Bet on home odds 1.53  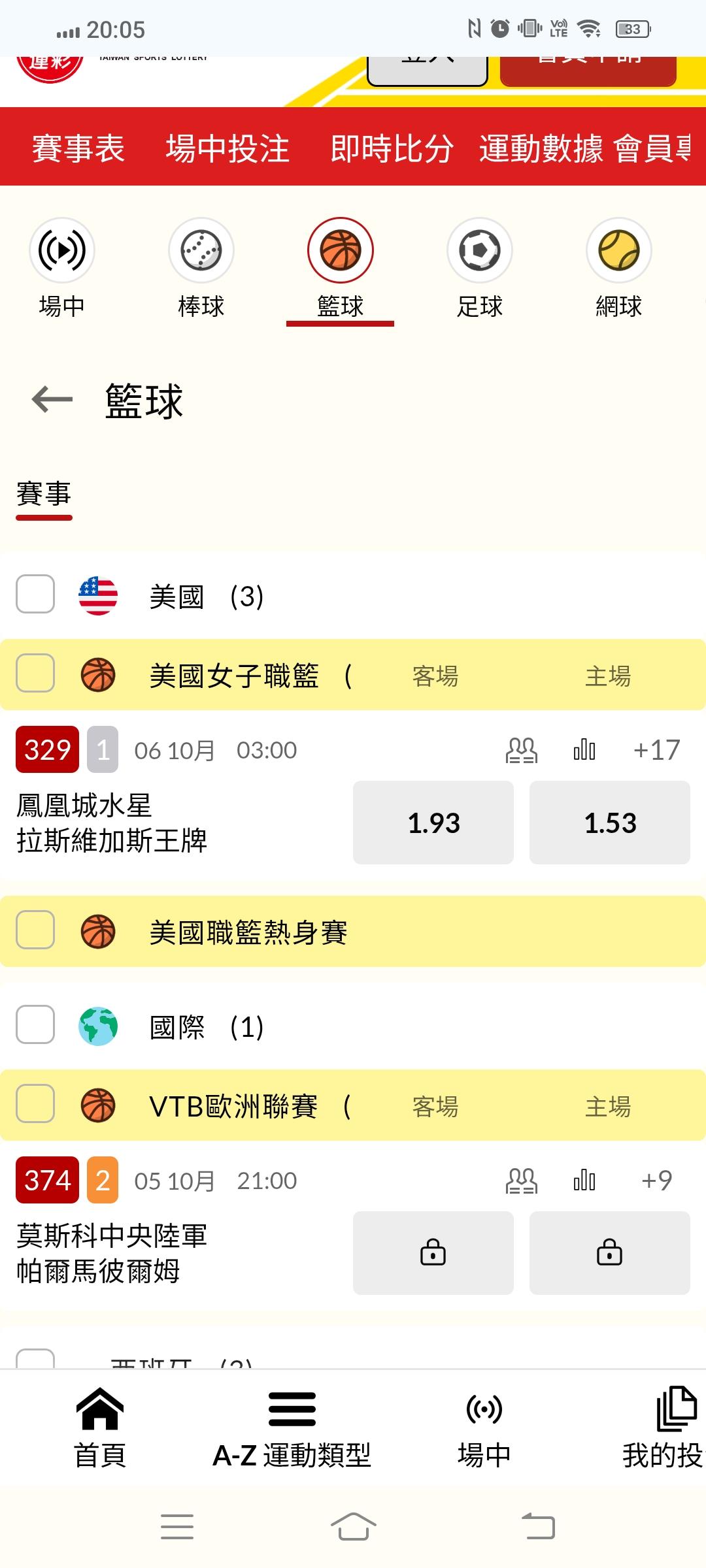point(610,823)
